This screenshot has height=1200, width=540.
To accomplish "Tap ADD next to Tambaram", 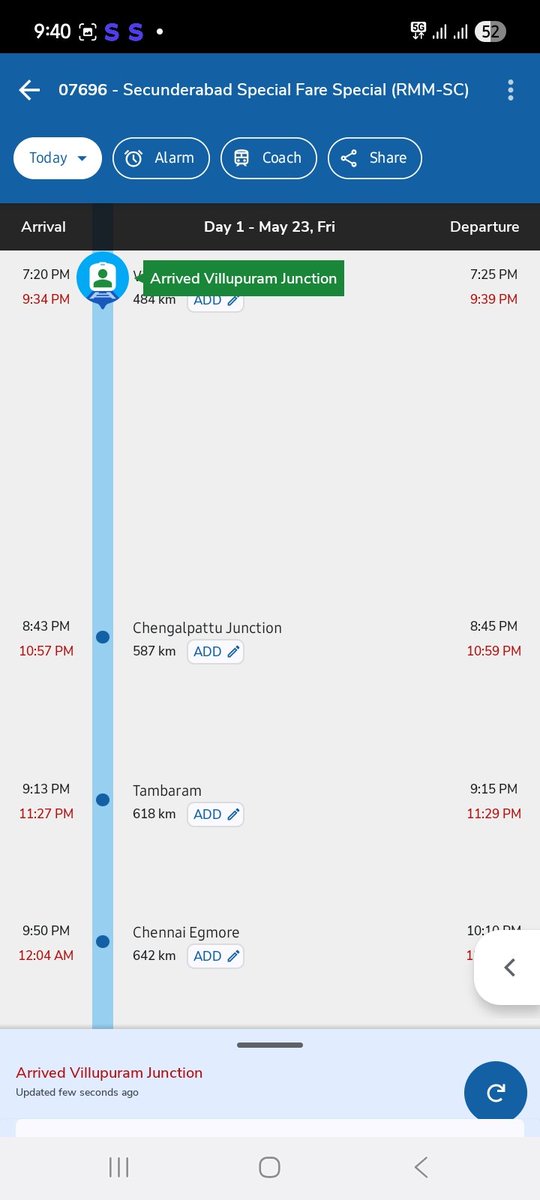I will pyautogui.click(x=216, y=814).
